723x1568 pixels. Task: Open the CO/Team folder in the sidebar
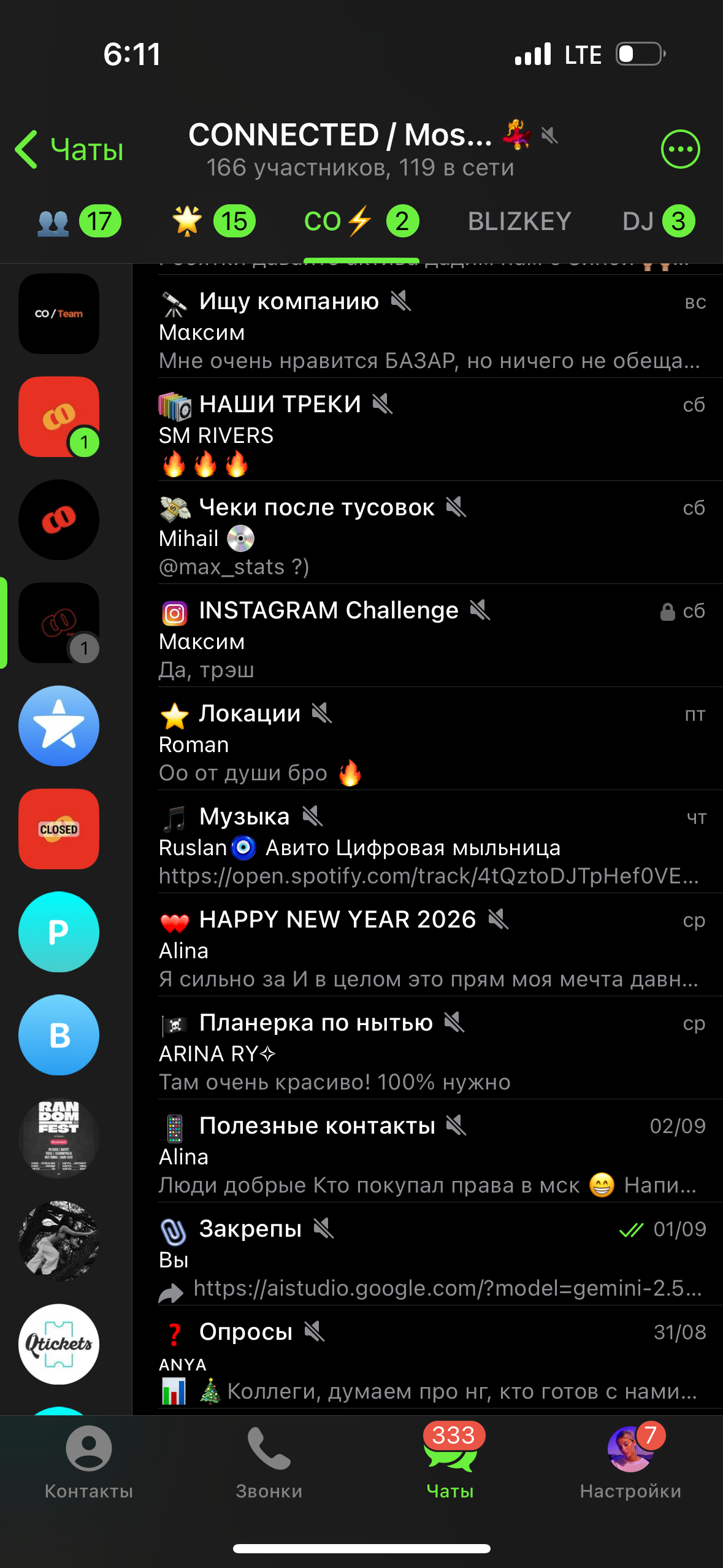58,314
